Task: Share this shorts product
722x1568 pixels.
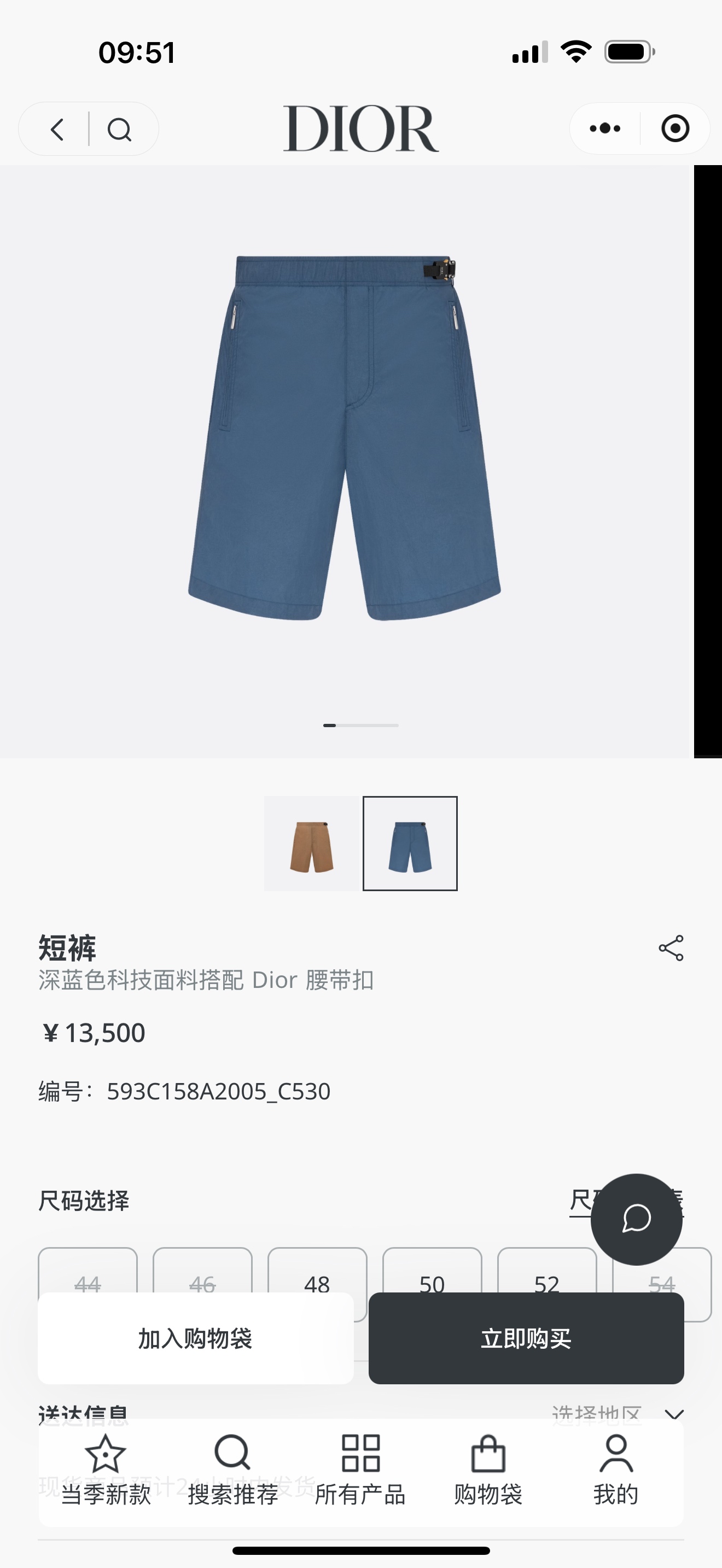Action: (671, 949)
